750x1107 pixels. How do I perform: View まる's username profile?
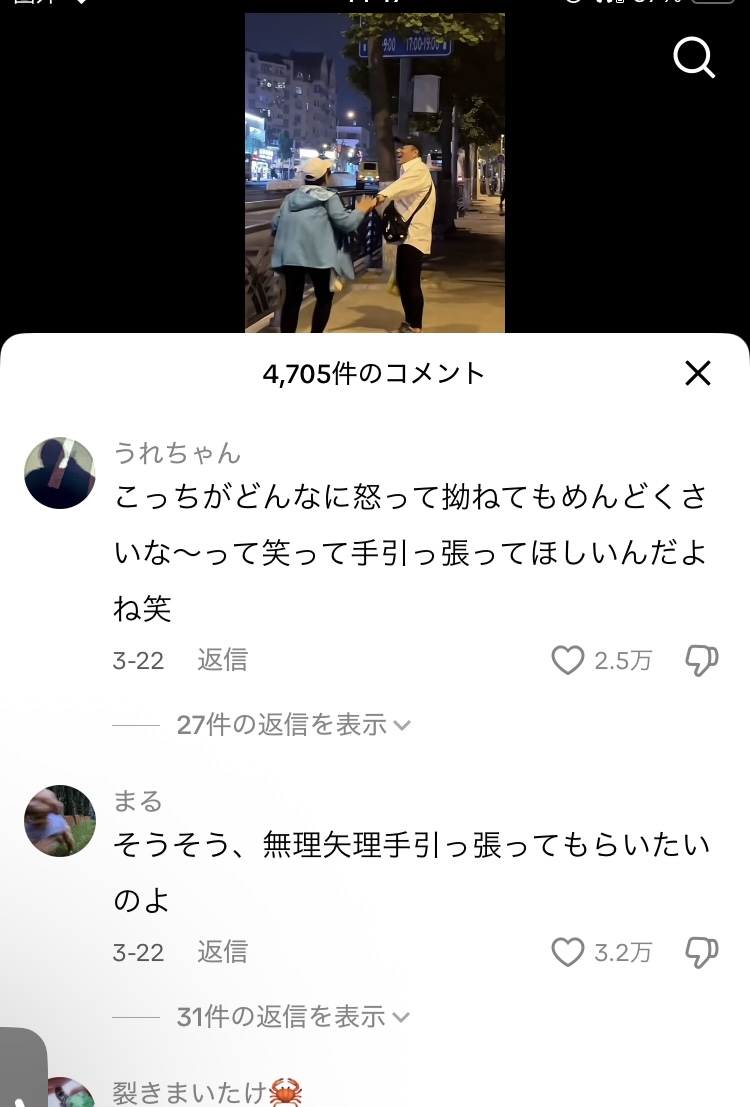tap(137, 801)
